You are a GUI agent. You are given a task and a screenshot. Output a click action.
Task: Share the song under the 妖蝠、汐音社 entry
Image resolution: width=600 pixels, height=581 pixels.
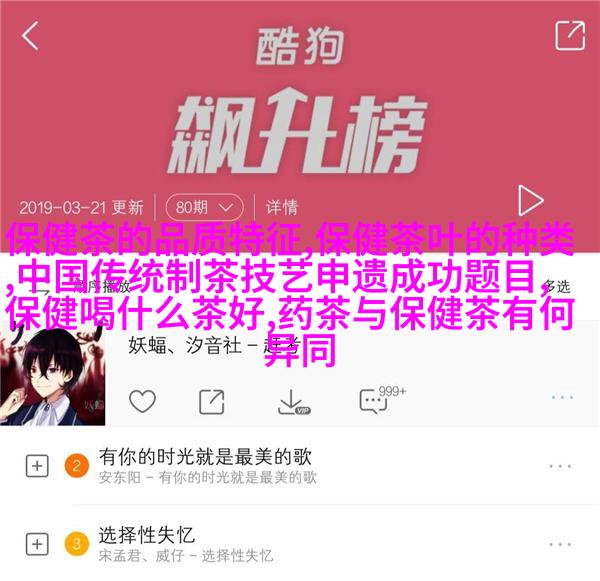(211, 403)
